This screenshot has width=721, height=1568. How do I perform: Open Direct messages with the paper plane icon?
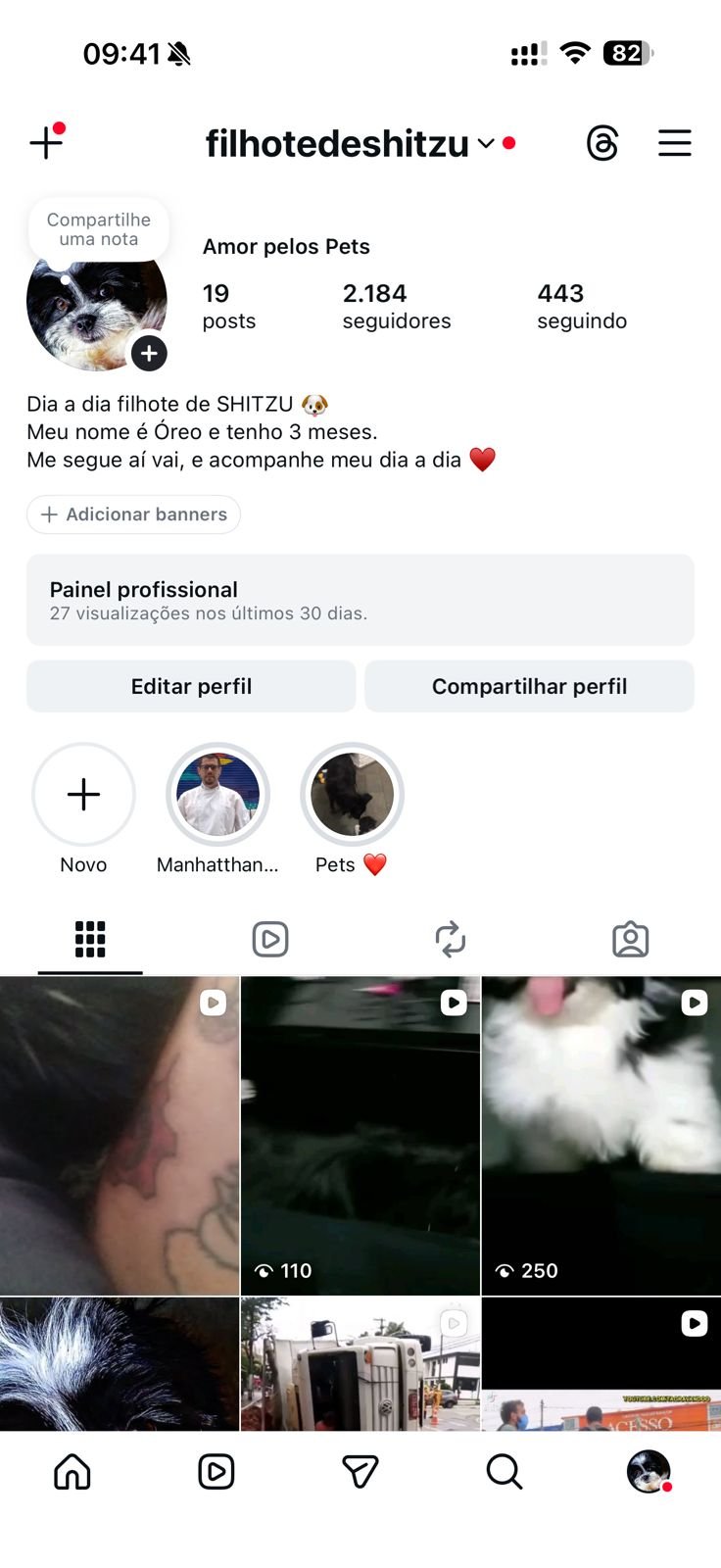point(360,1471)
